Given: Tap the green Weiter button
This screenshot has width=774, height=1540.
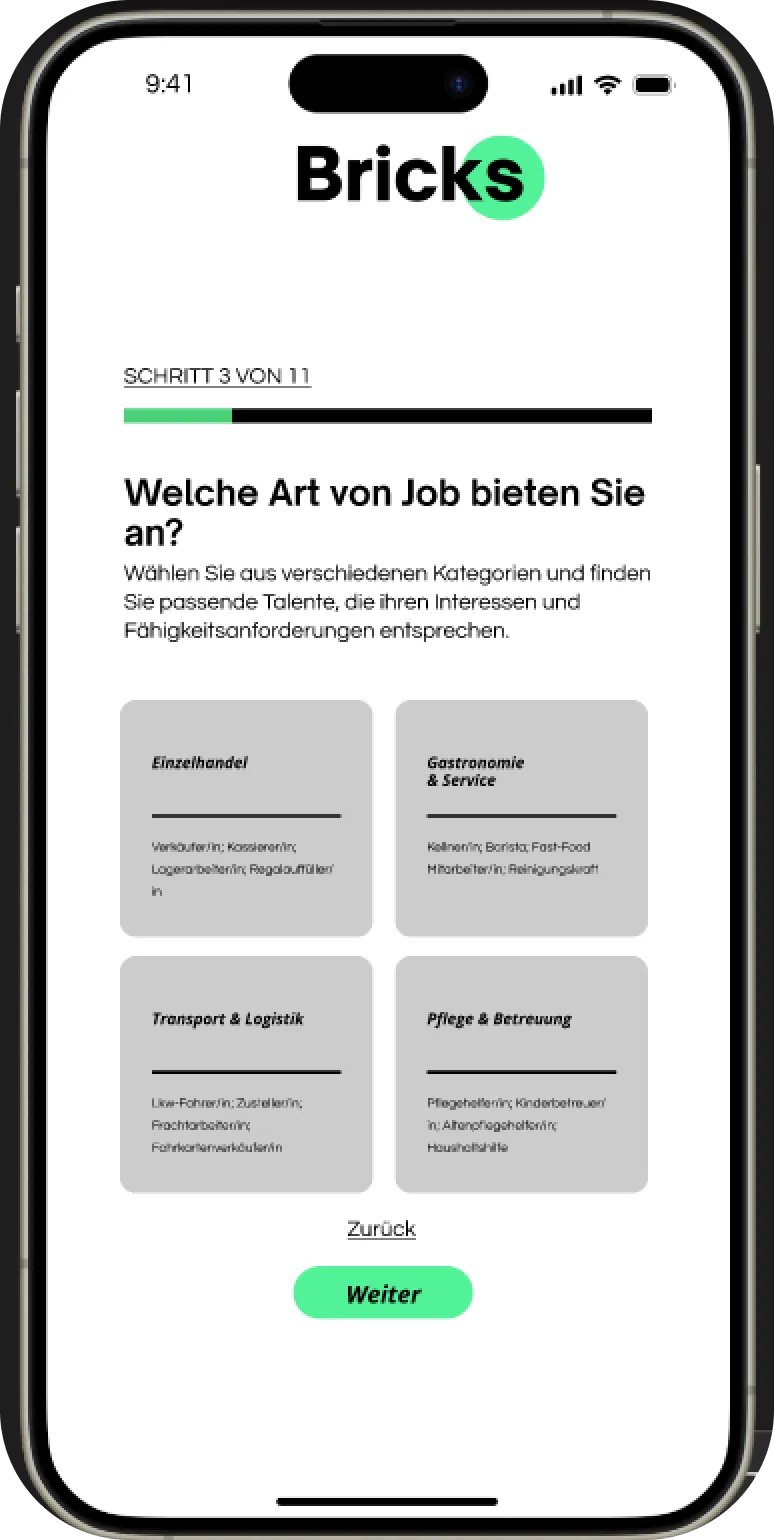Looking at the screenshot, I should (383, 1293).
